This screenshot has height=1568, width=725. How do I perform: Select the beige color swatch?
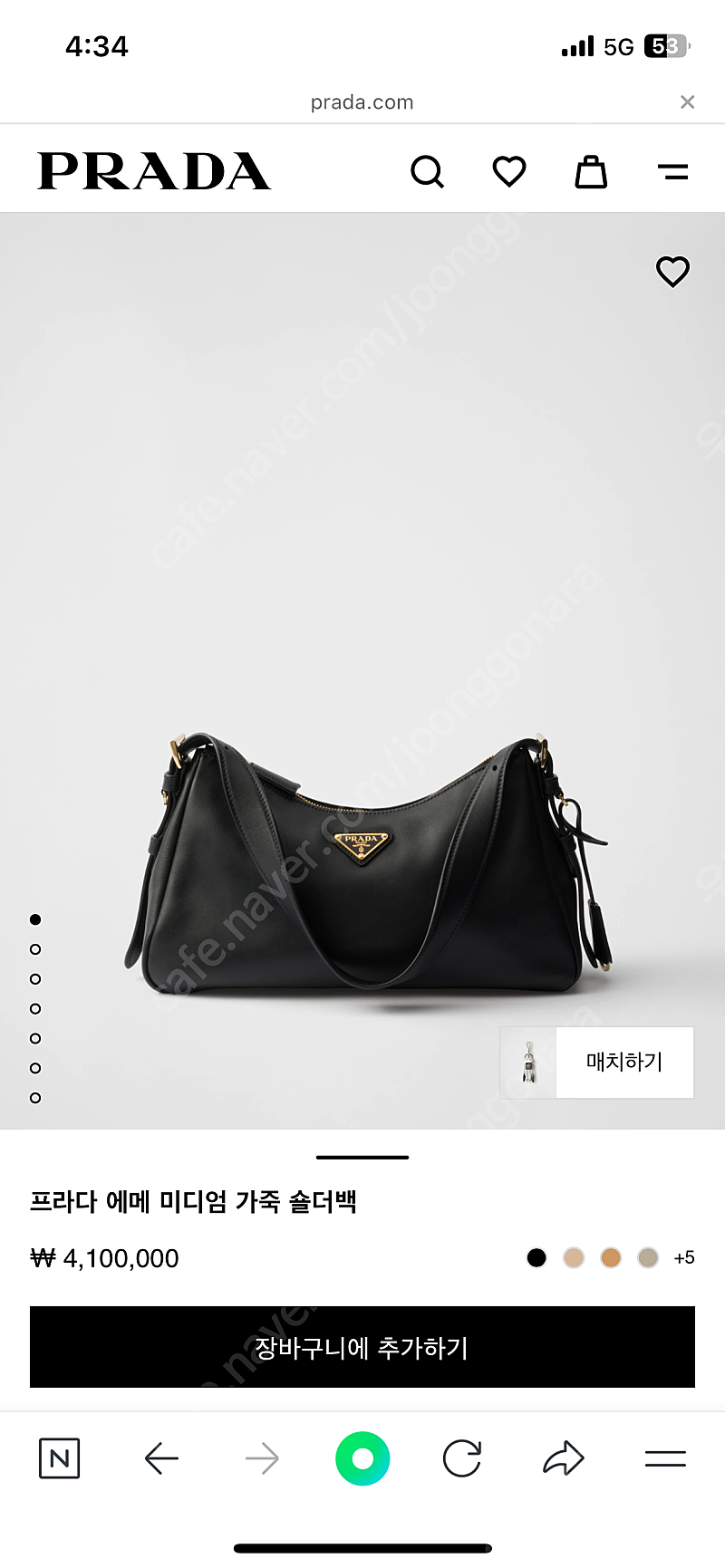click(574, 1257)
